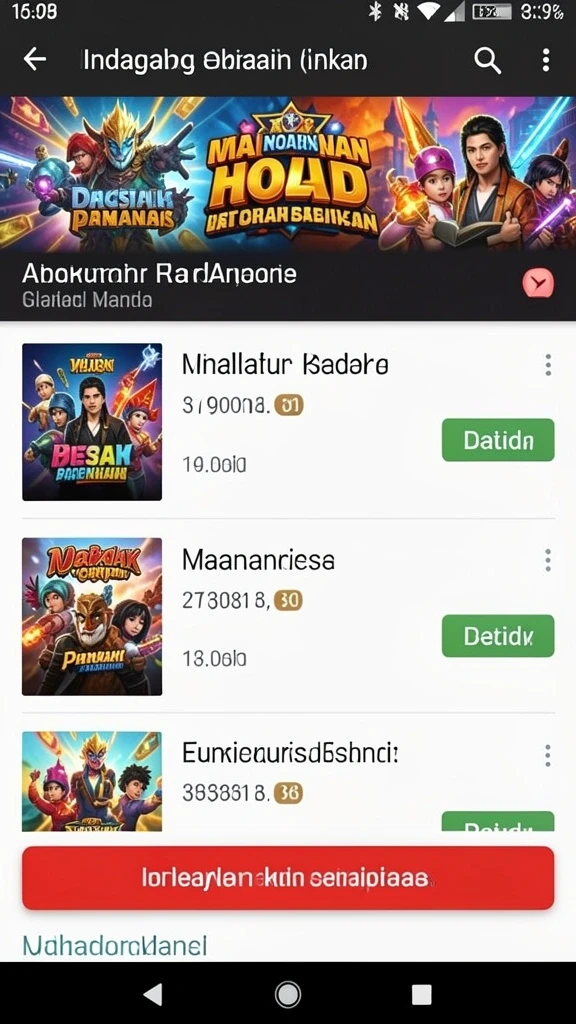Viewport: 576px width, 1024px height.
Task: Tap the green Detidk button
Action: tap(498, 635)
